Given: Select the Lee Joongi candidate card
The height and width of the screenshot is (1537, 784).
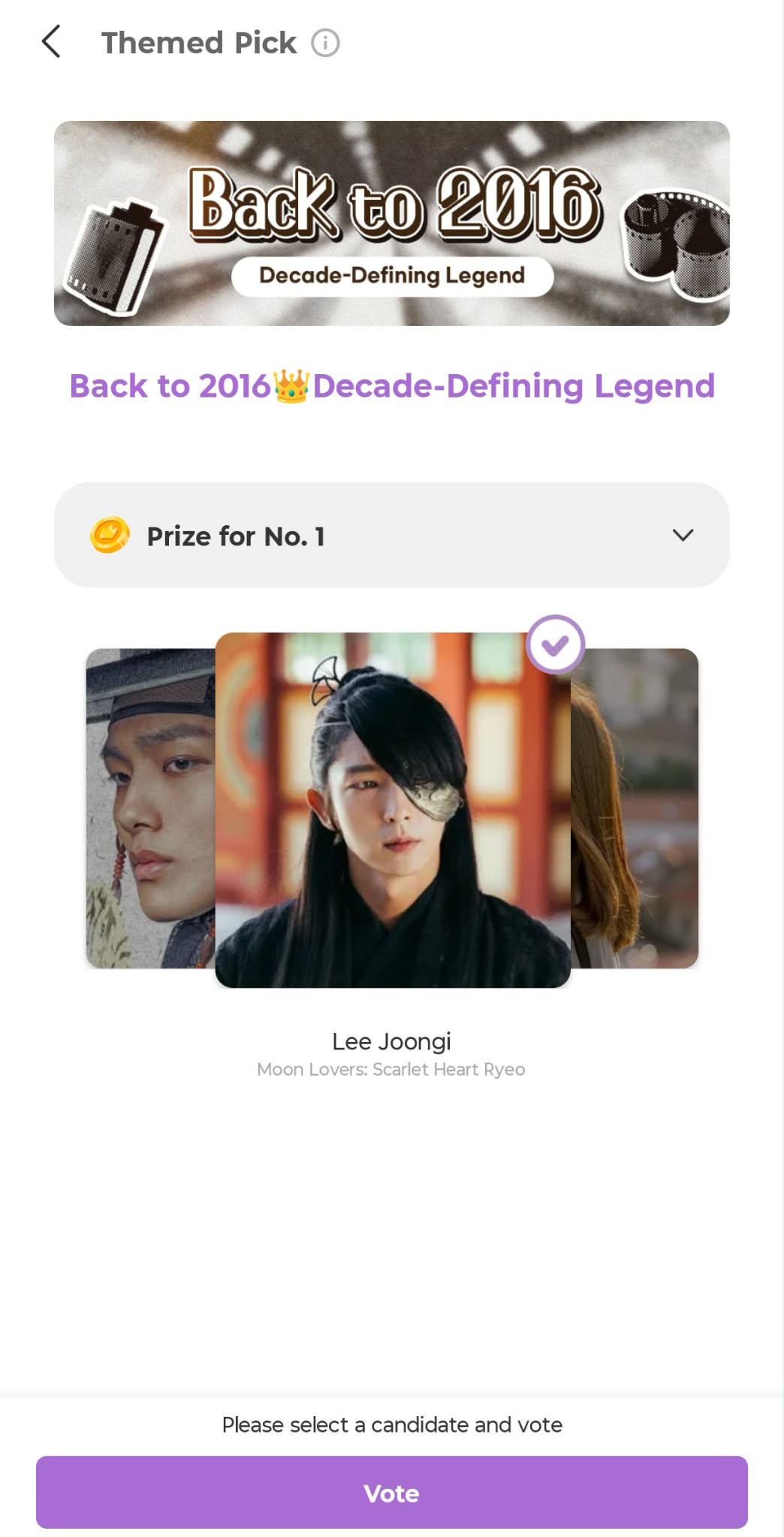Looking at the screenshot, I should [392, 810].
